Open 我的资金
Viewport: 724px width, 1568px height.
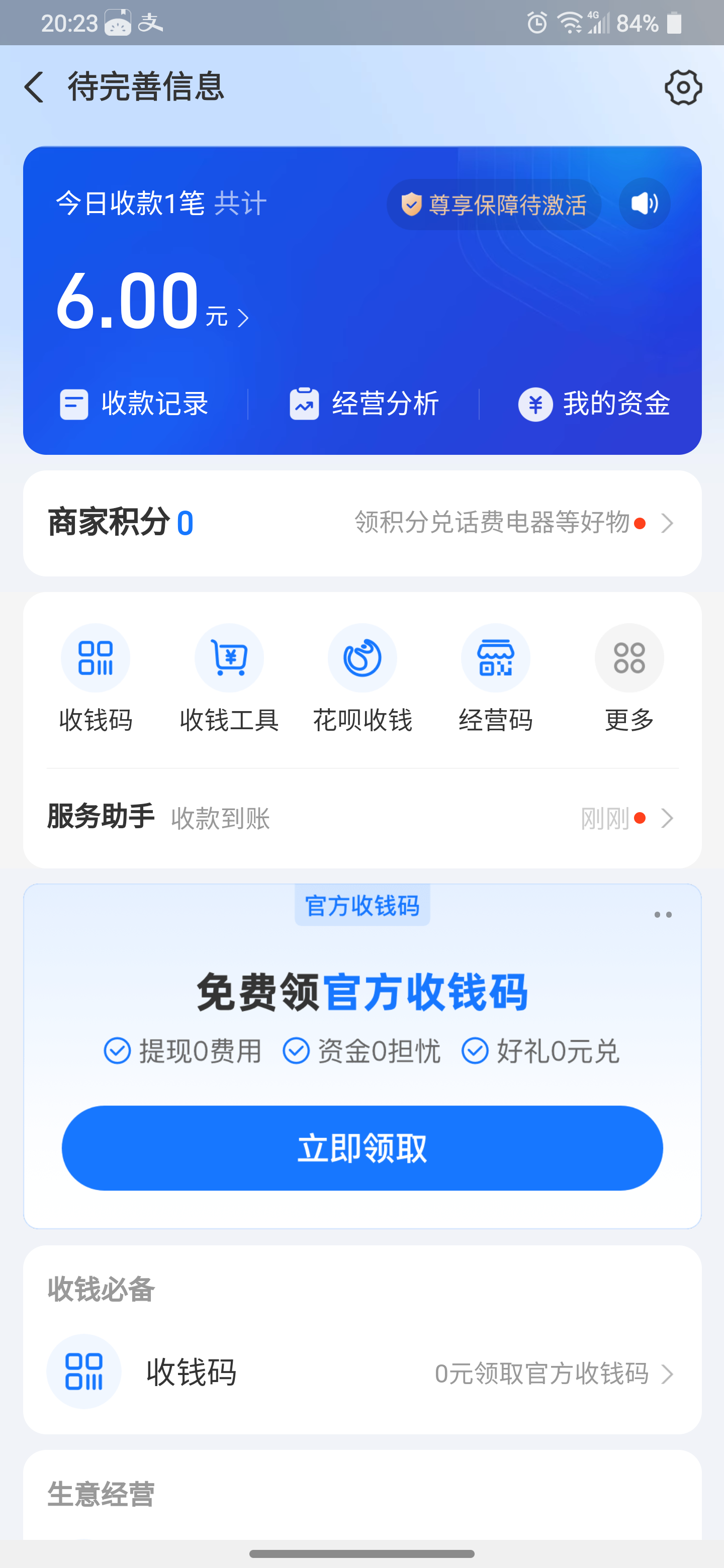[594, 404]
